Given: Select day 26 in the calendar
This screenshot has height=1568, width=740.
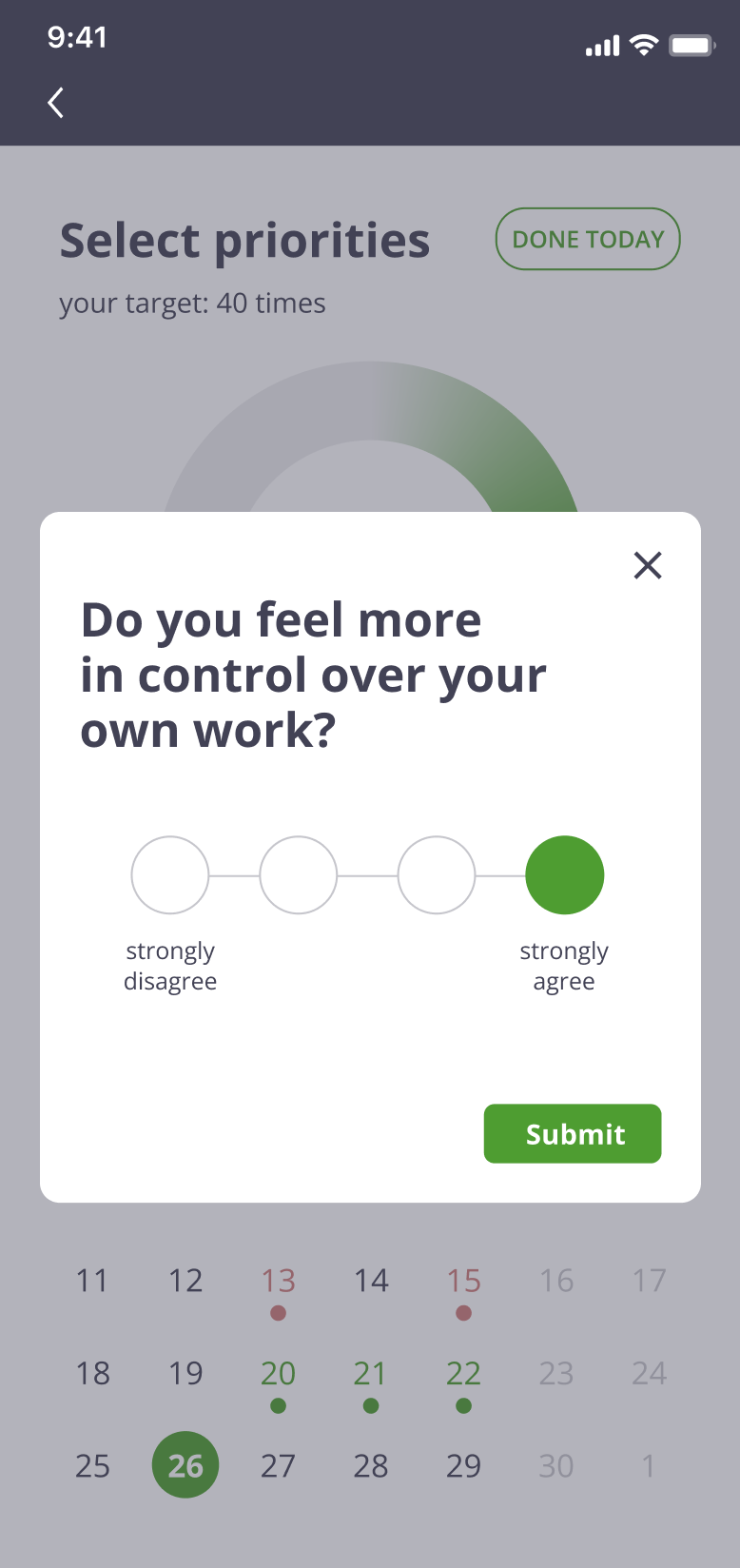Looking at the screenshot, I should pos(185,1464).
